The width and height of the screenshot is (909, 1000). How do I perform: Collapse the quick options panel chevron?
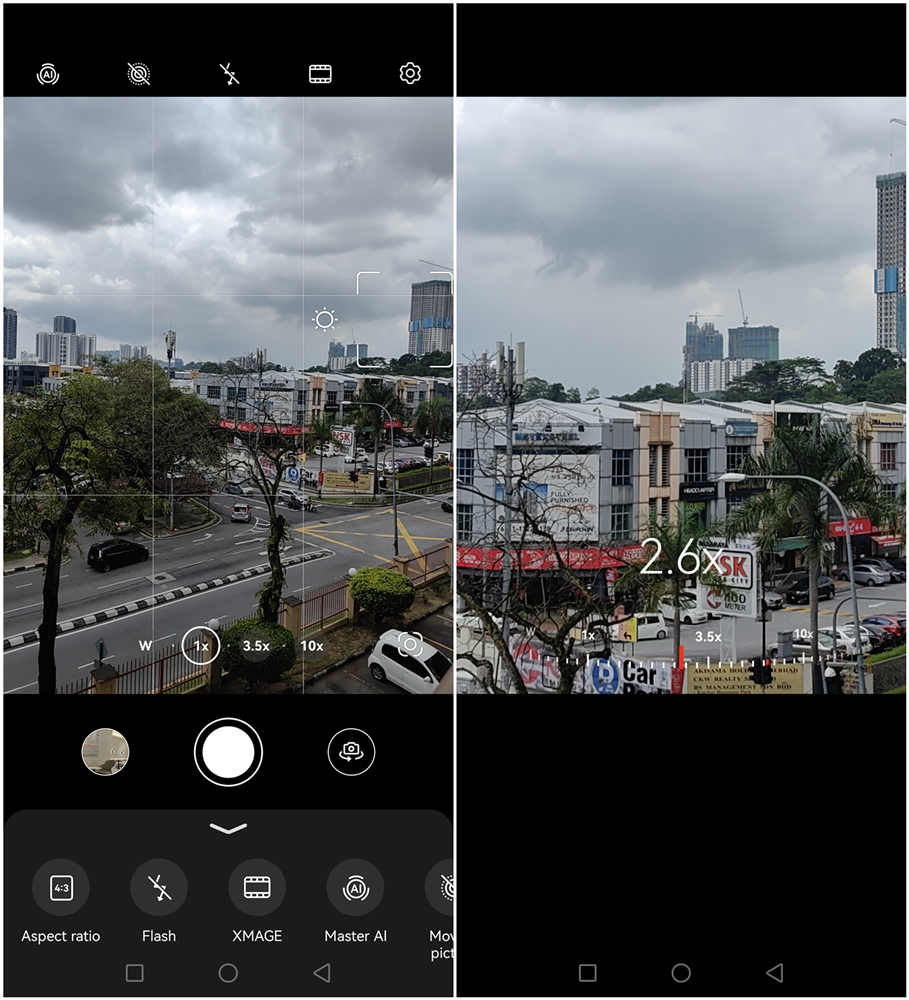click(x=228, y=828)
